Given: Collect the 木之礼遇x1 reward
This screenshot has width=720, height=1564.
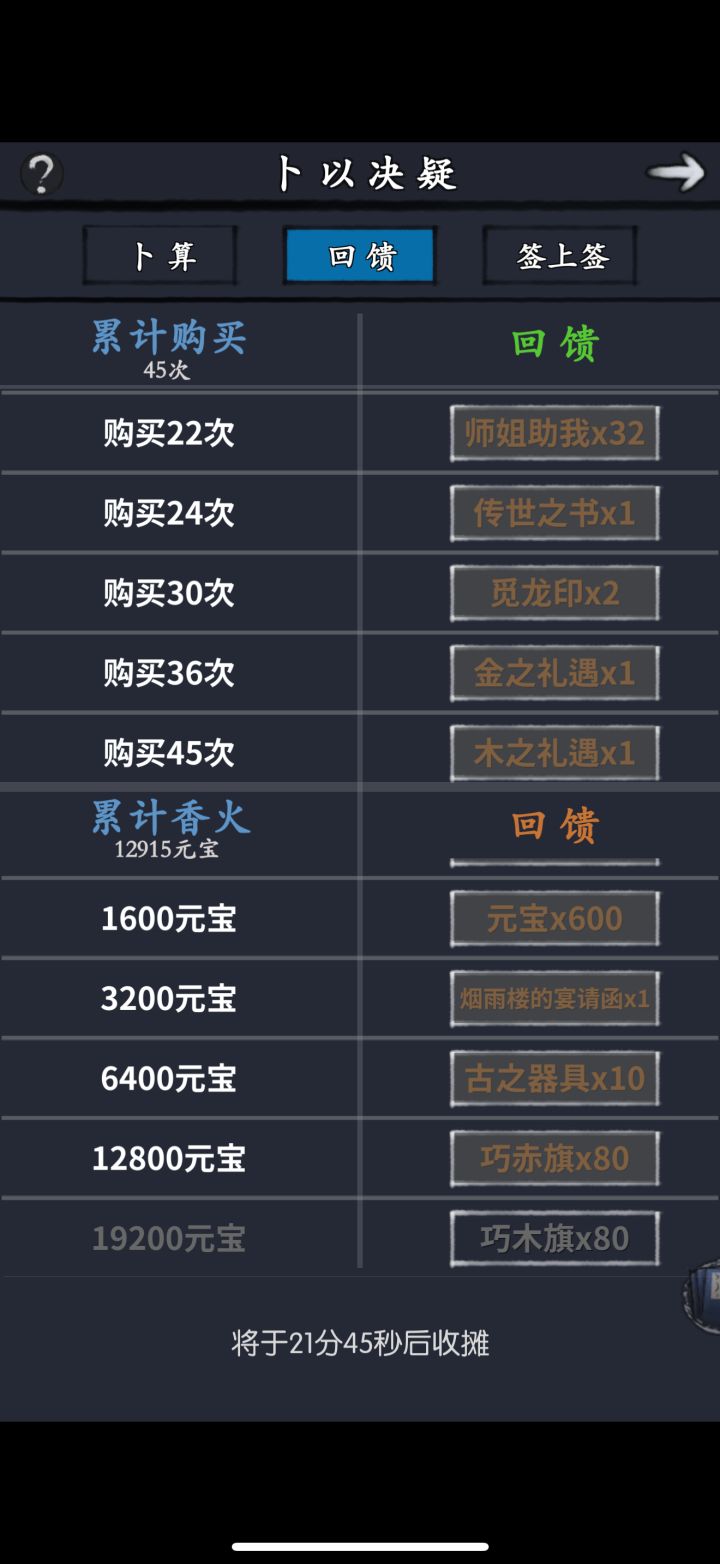Looking at the screenshot, I should [x=554, y=752].
